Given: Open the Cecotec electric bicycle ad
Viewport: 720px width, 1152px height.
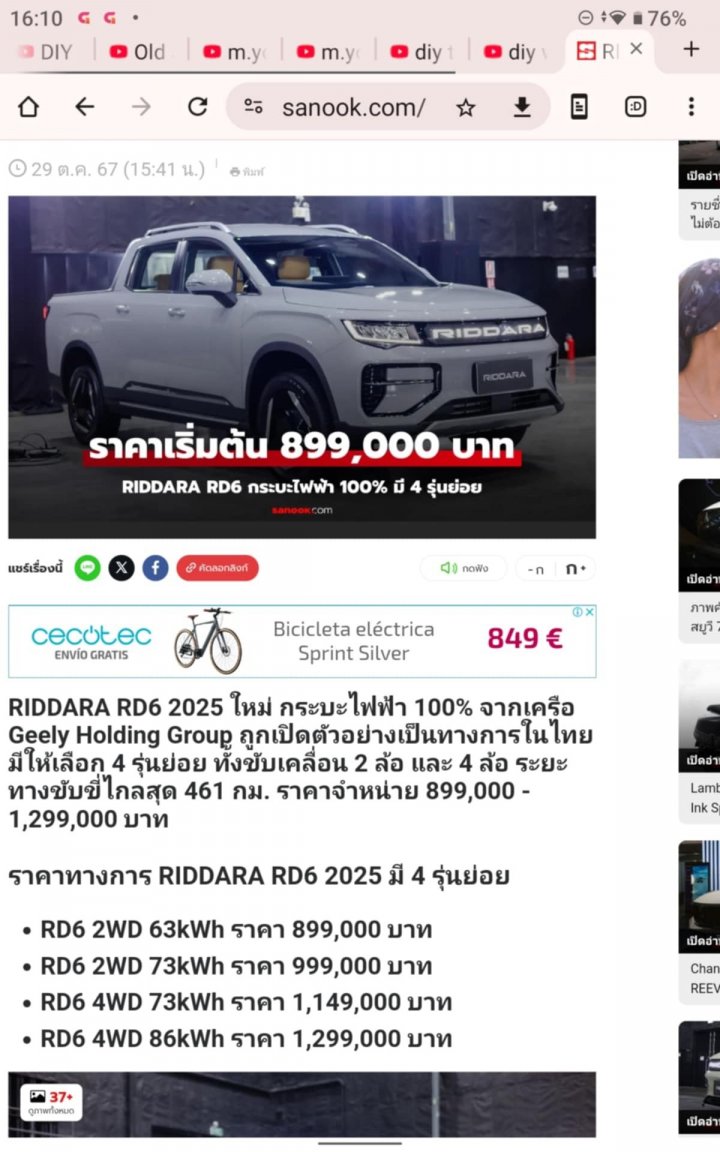Looking at the screenshot, I should [300, 641].
